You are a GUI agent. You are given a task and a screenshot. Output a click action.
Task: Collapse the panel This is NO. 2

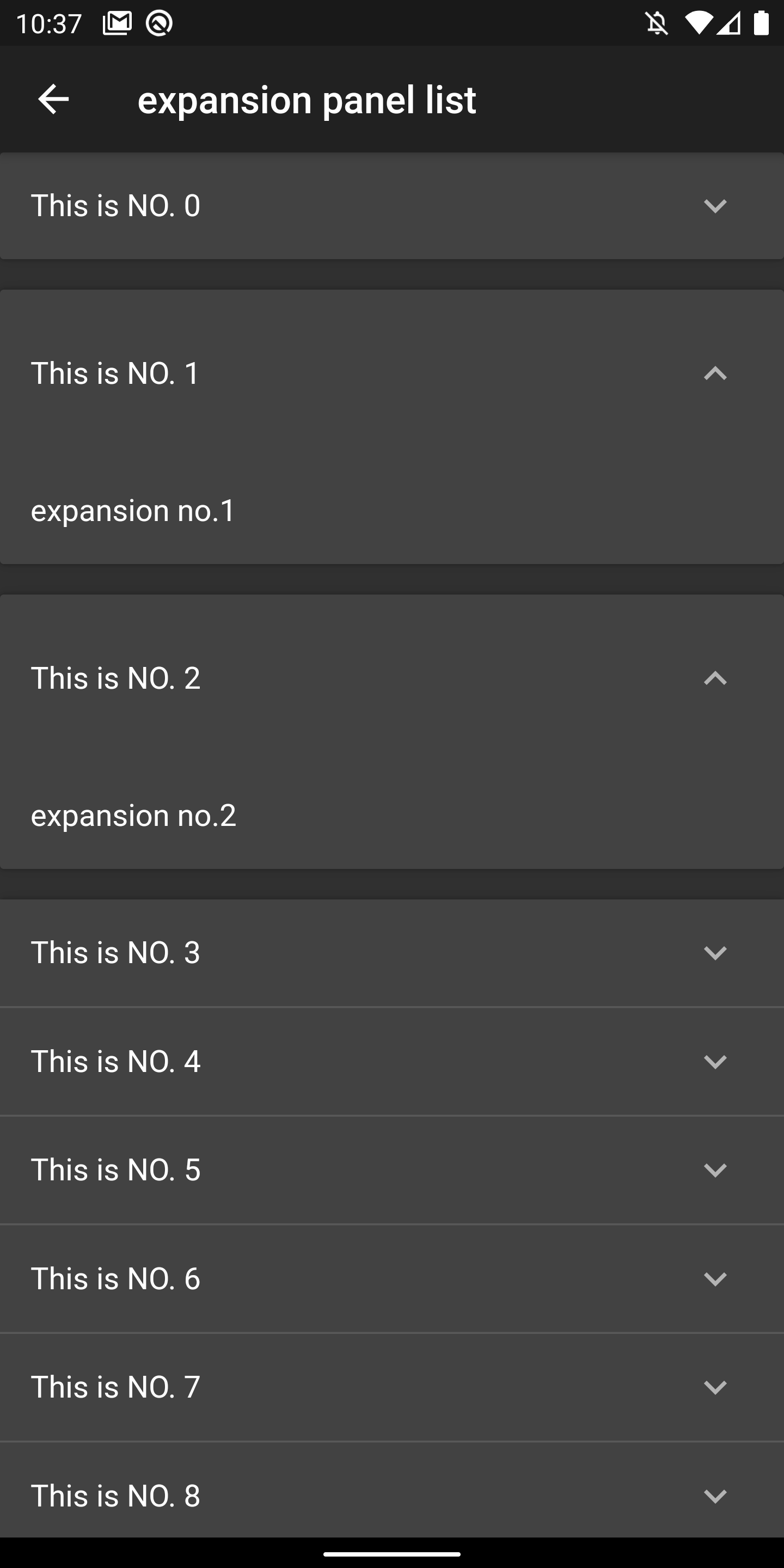pyautogui.click(x=715, y=678)
